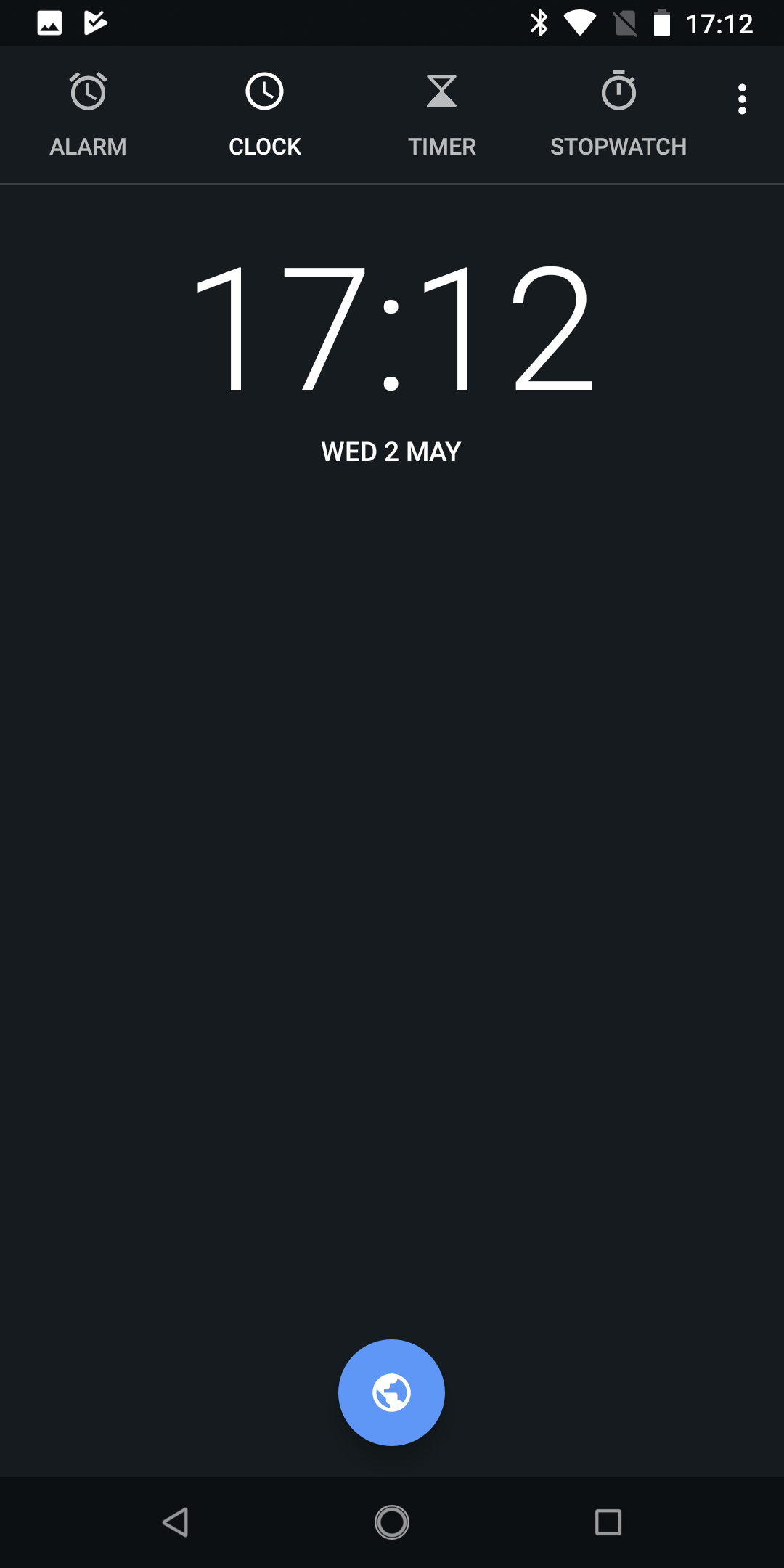Screen dimensions: 784x1568
Task: Open the three-dot overflow menu
Action: point(742,99)
